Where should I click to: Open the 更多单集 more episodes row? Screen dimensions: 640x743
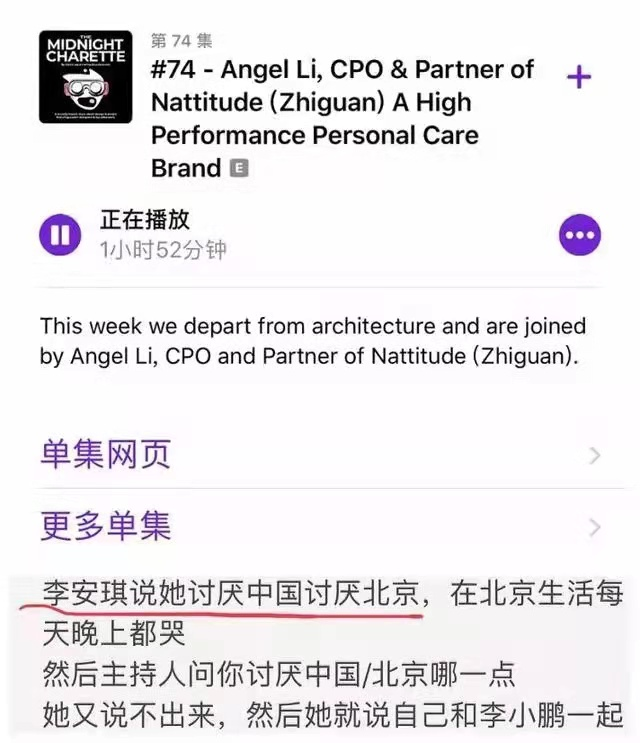click(x=320, y=526)
